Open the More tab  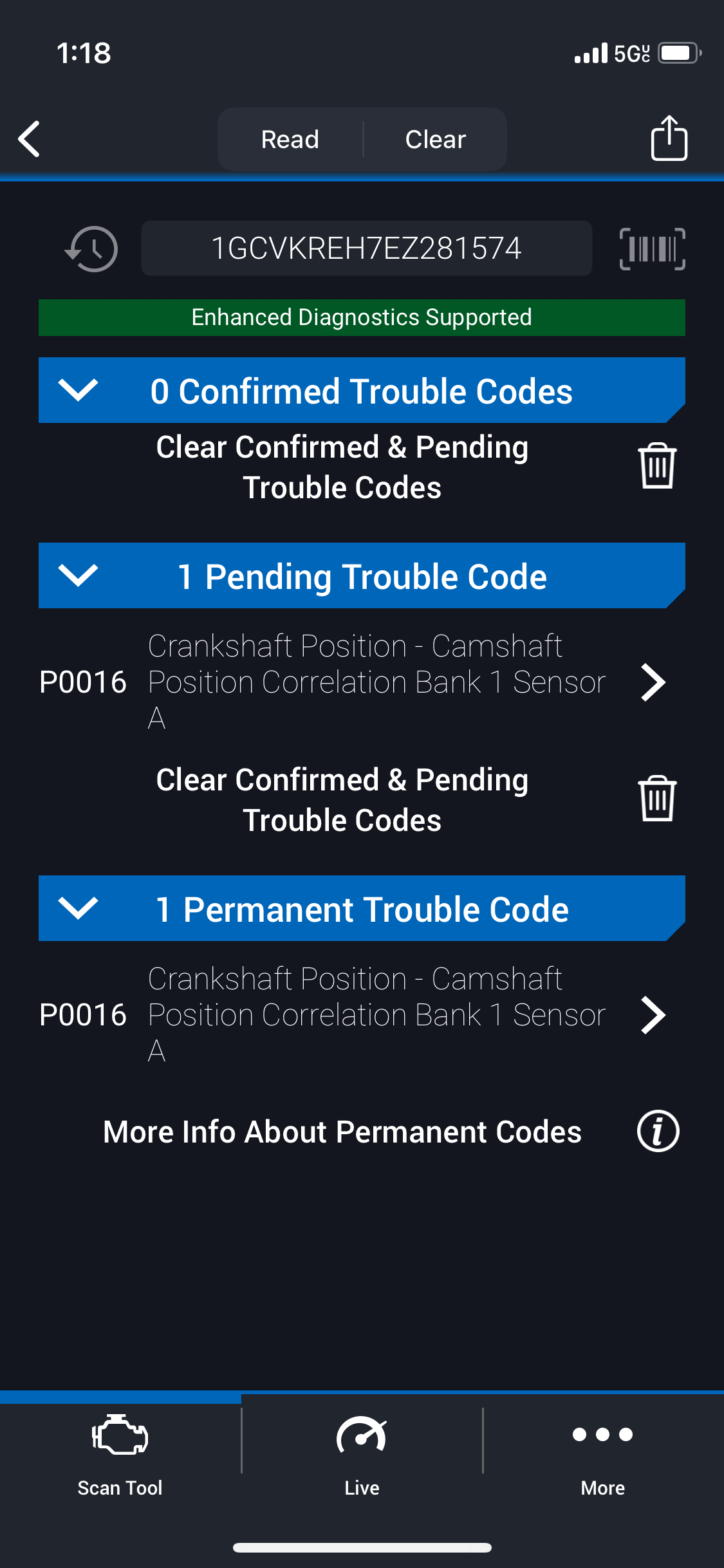pyautogui.click(x=602, y=1452)
